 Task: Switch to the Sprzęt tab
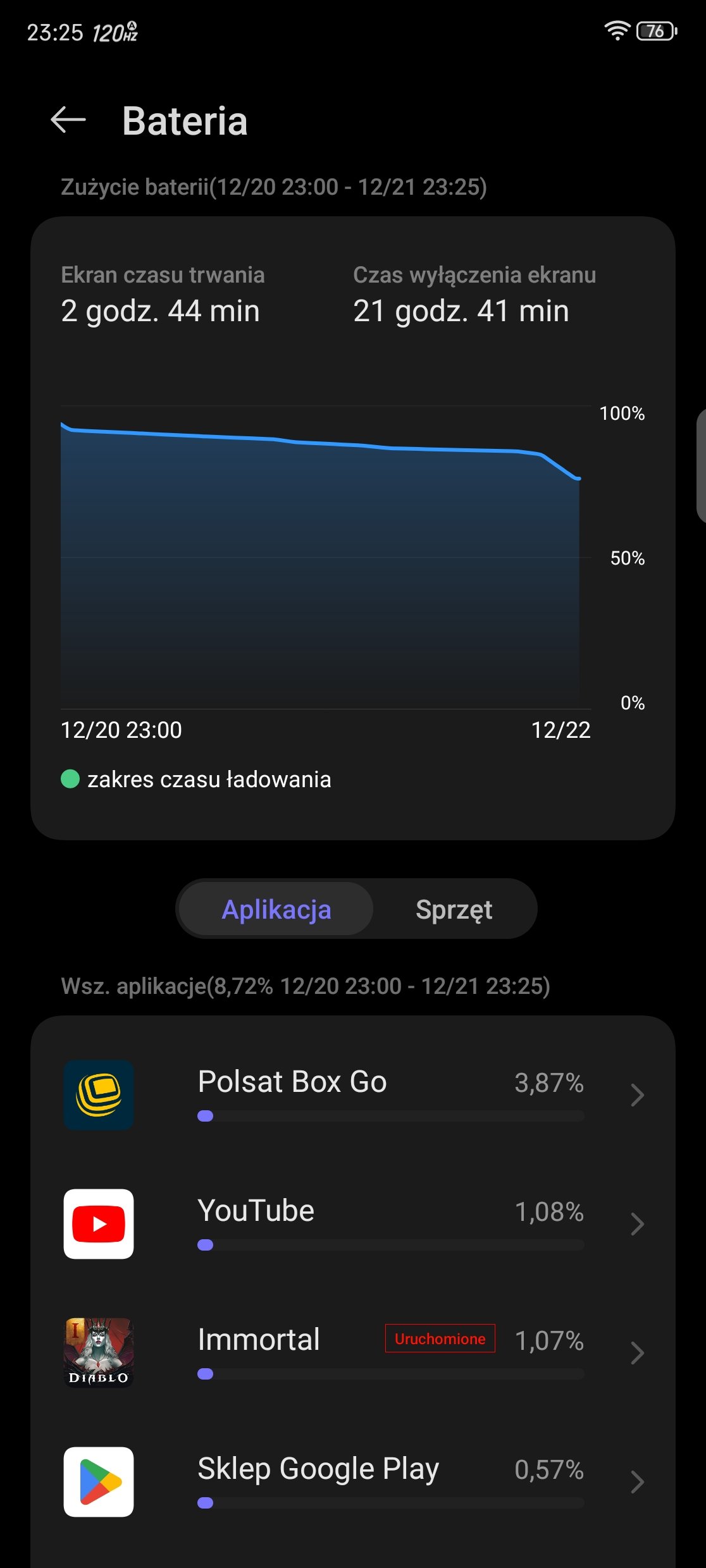[x=454, y=909]
